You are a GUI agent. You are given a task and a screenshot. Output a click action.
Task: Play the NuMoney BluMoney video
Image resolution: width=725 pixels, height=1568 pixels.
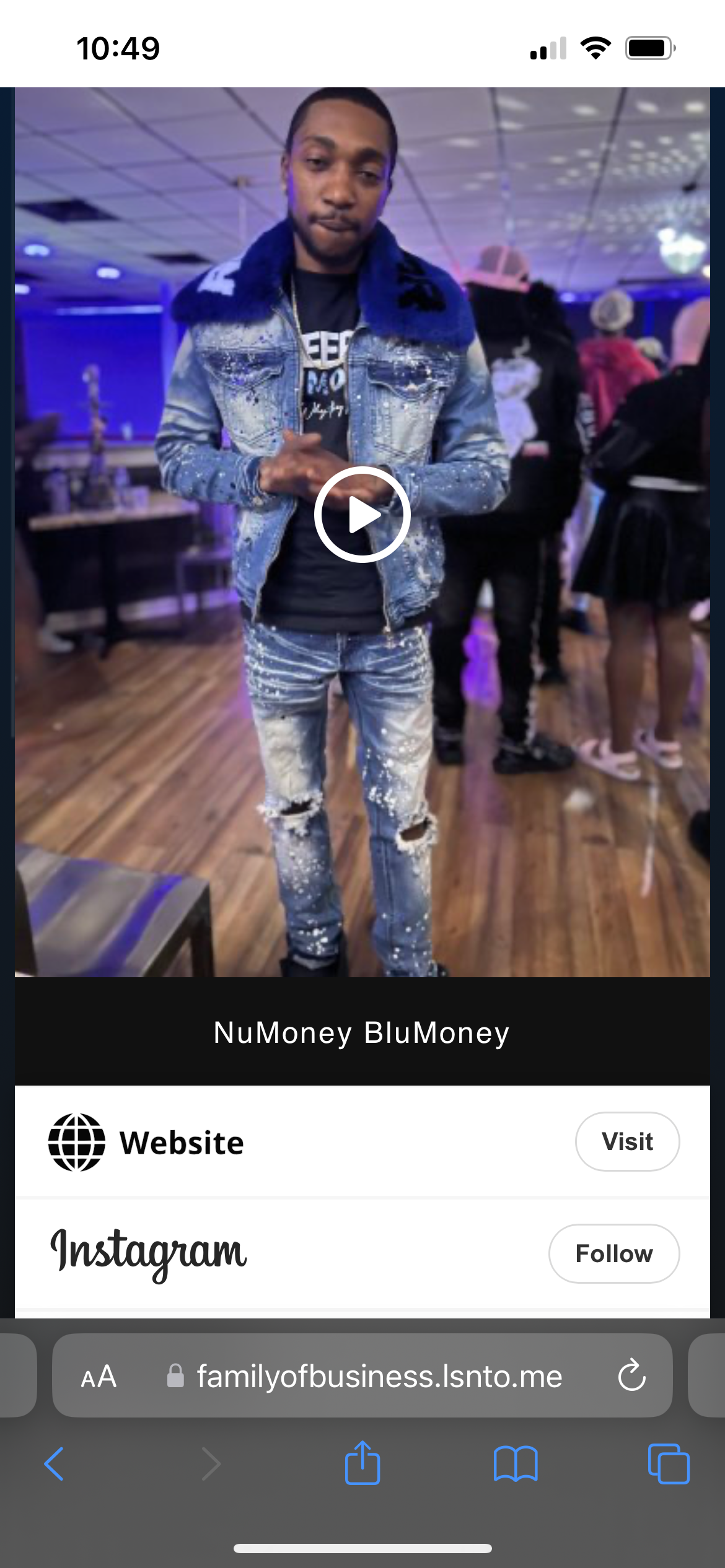pos(362,515)
